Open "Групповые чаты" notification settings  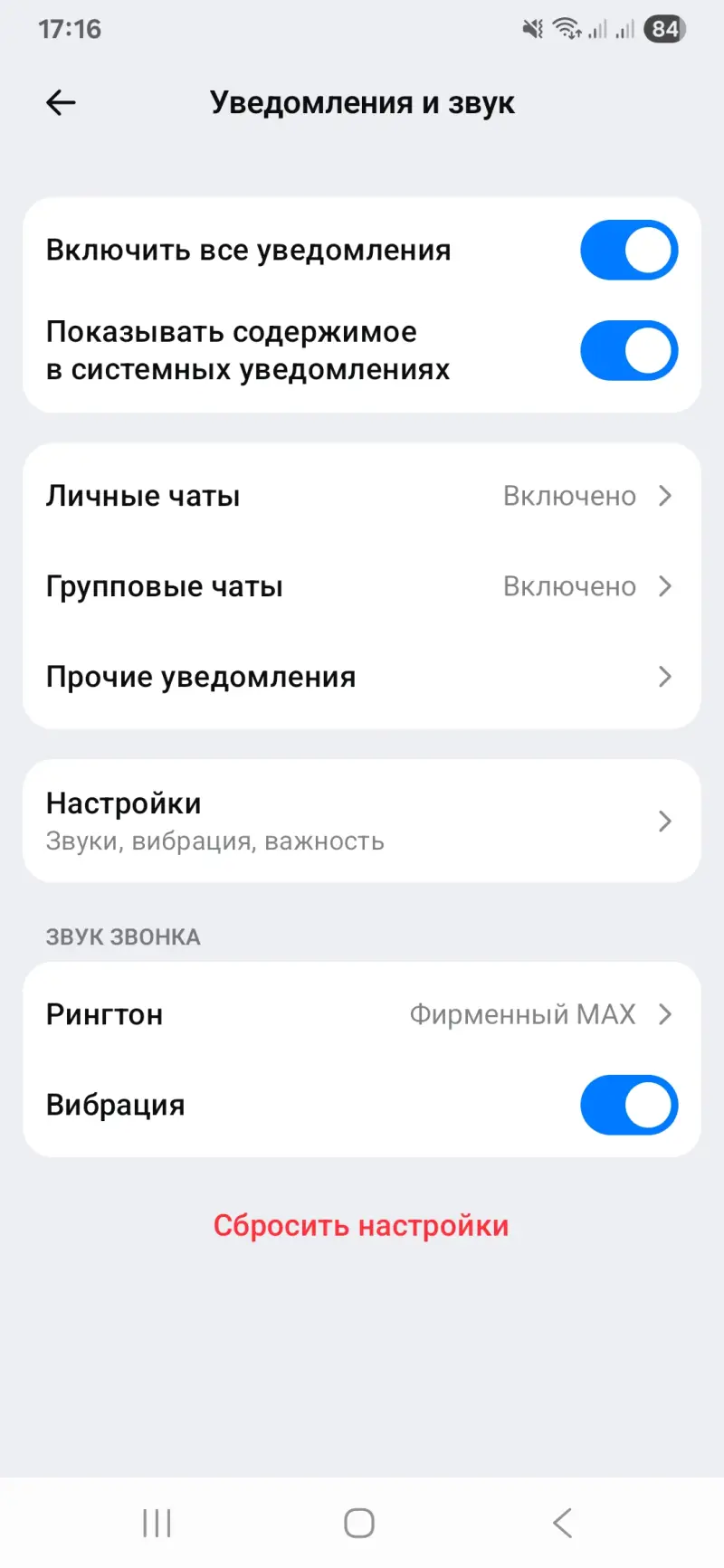[362, 586]
